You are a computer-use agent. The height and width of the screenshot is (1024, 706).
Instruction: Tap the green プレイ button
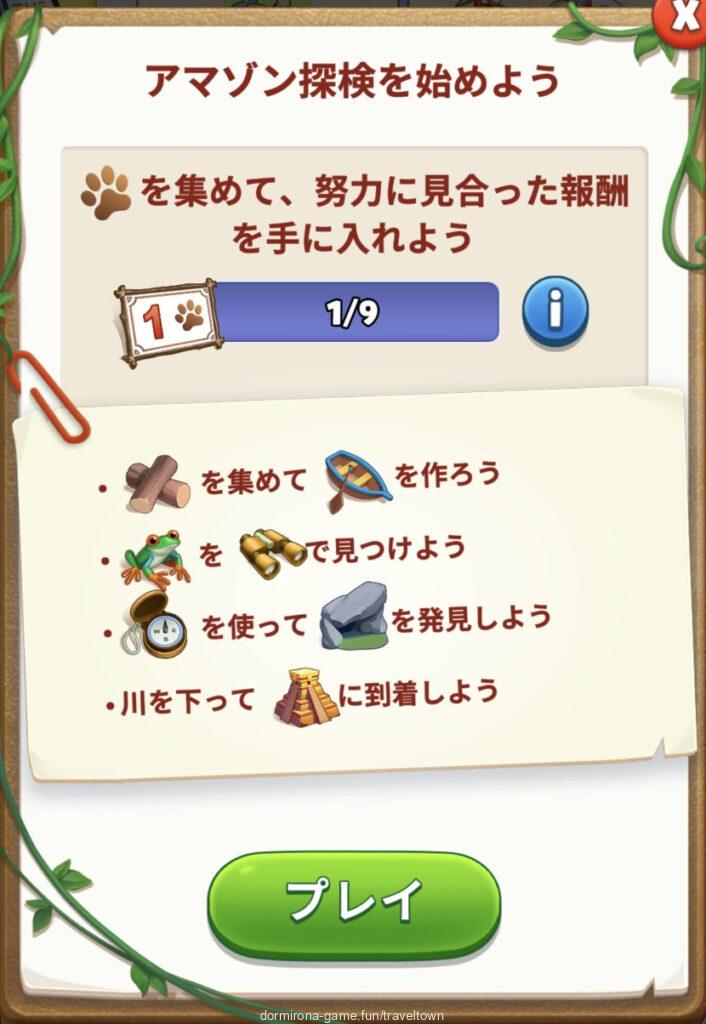[x=353, y=902]
